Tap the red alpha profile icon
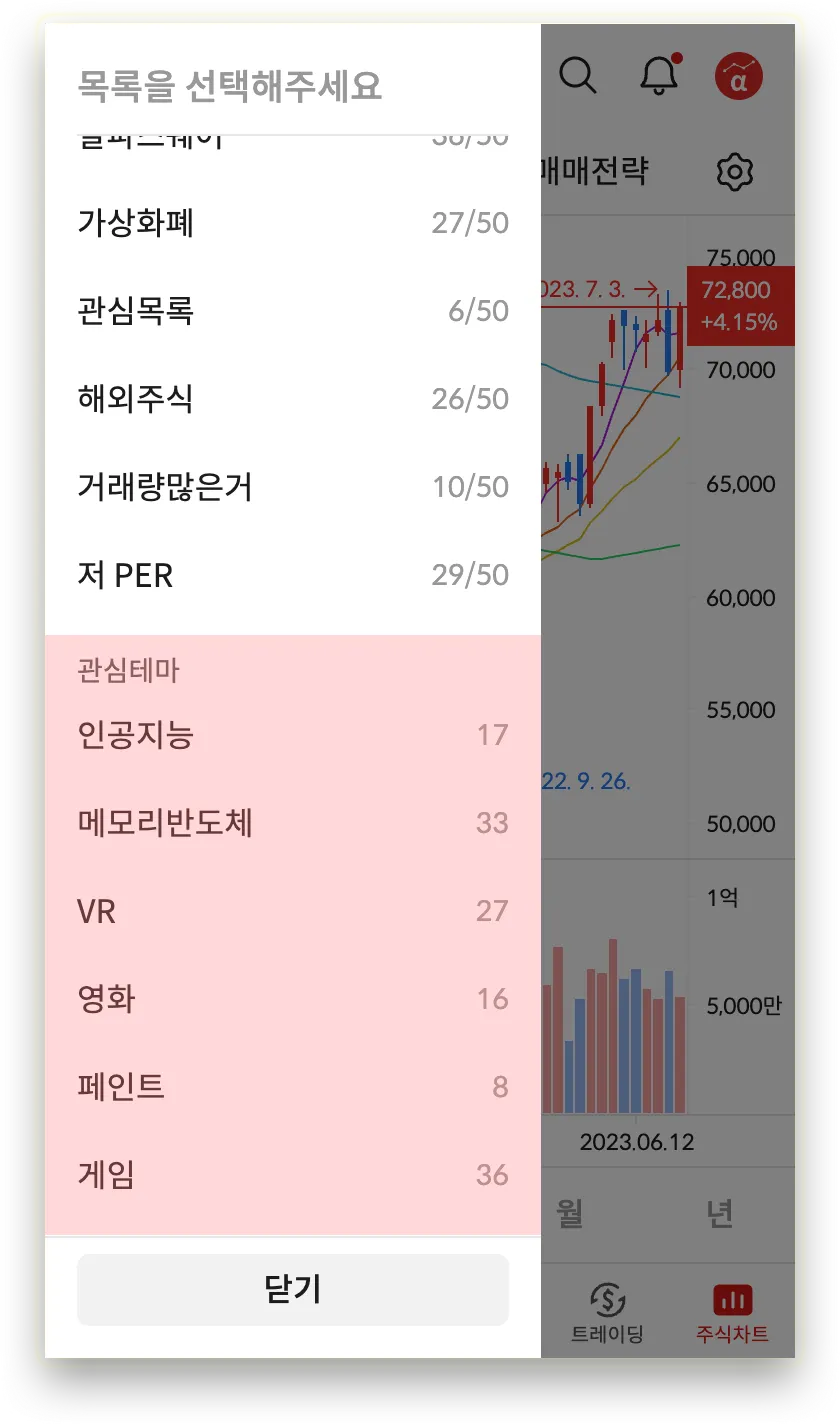Image resolution: width=840 pixels, height=1425 pixels. tap(739, 76)
